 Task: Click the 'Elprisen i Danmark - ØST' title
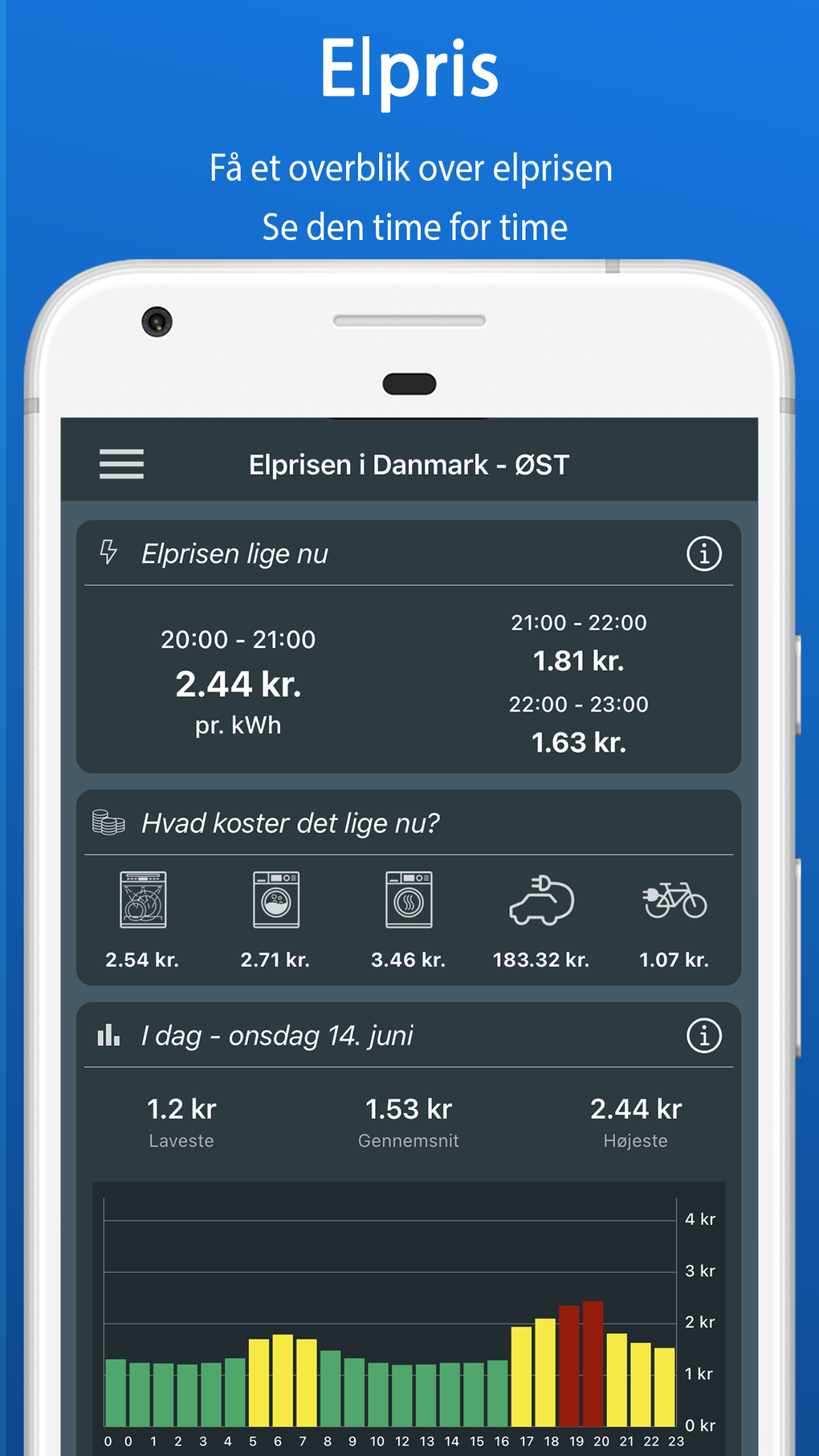pyautogui.click(x=409, y=464)
